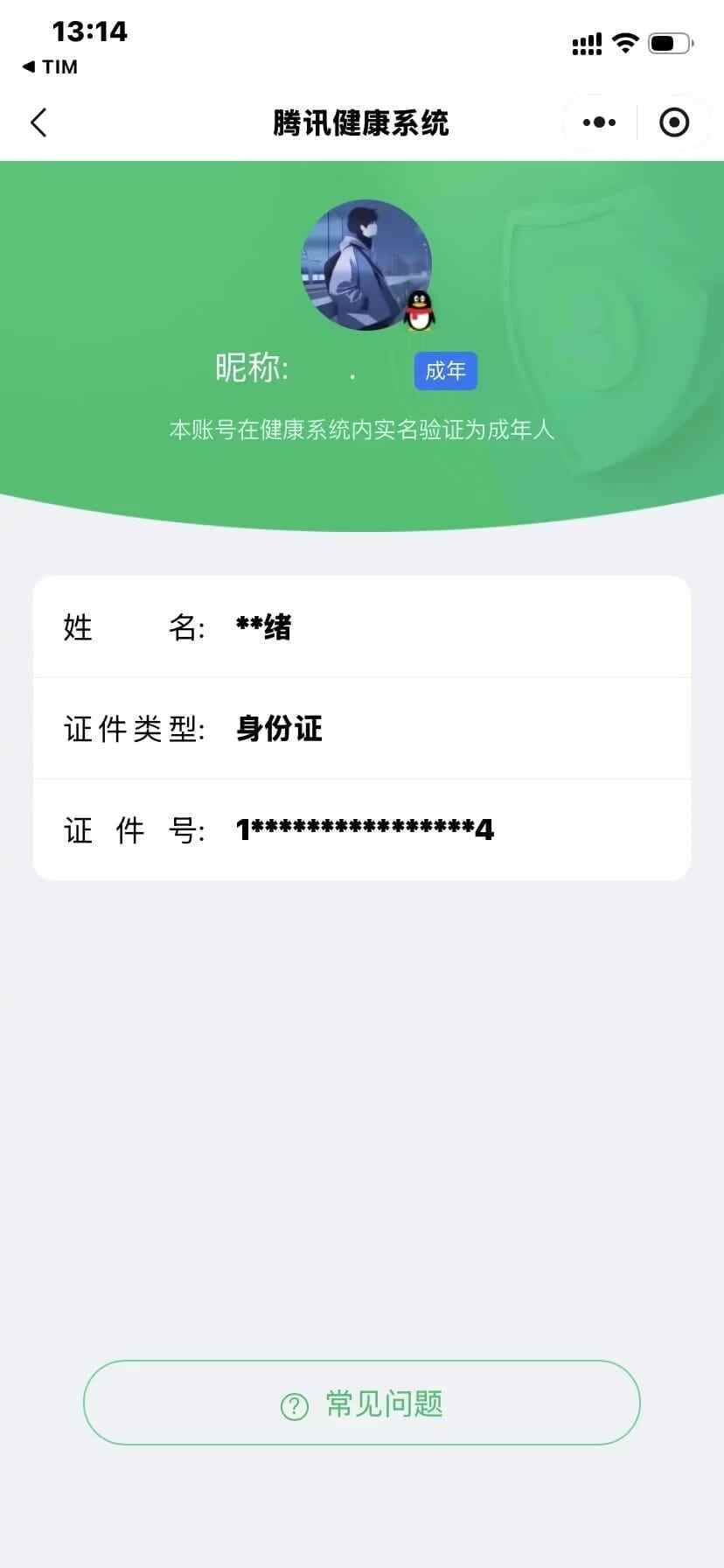Tap the cellular signal bars indicator

(586, 42)
